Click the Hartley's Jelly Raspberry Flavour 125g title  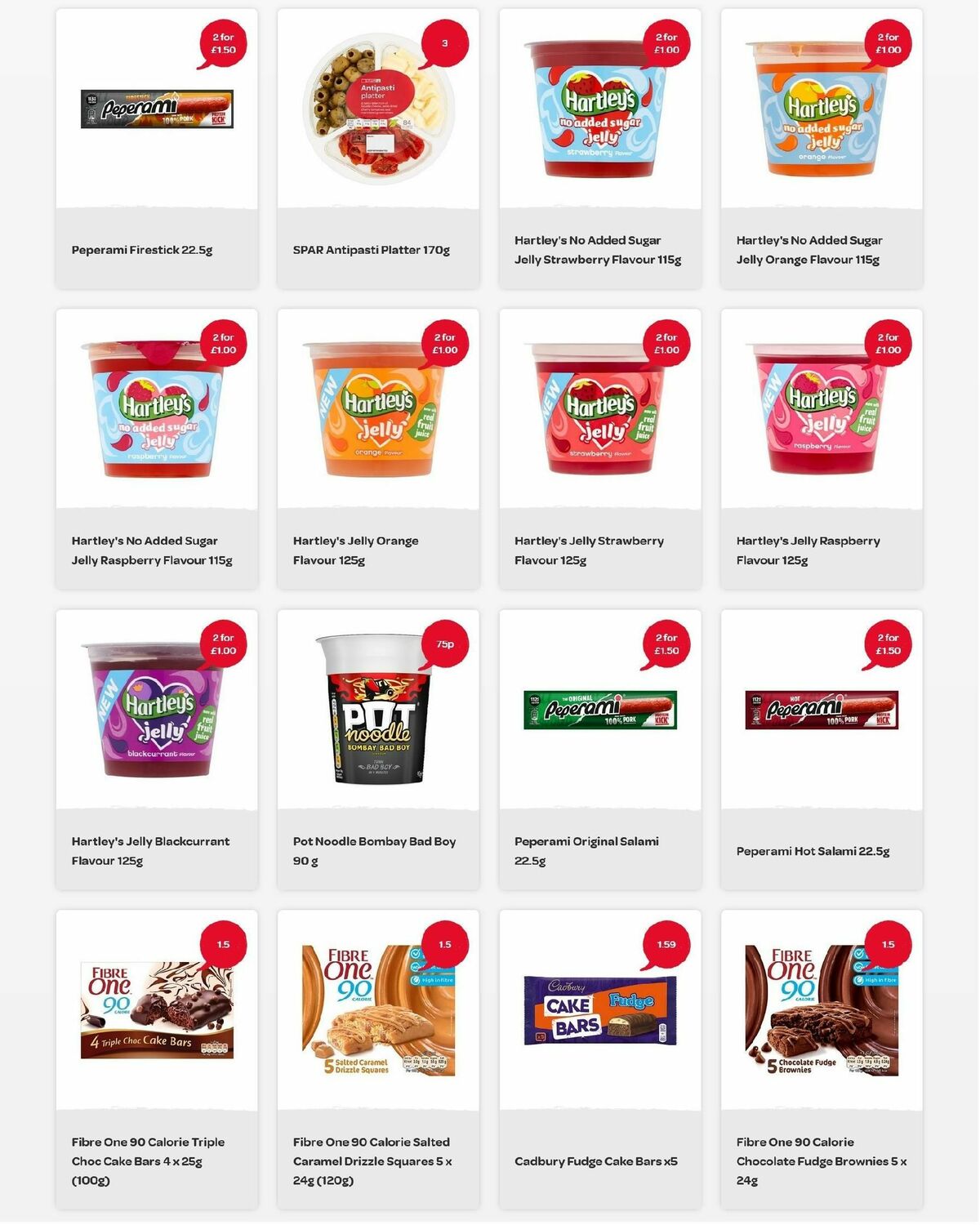[807, 550]
